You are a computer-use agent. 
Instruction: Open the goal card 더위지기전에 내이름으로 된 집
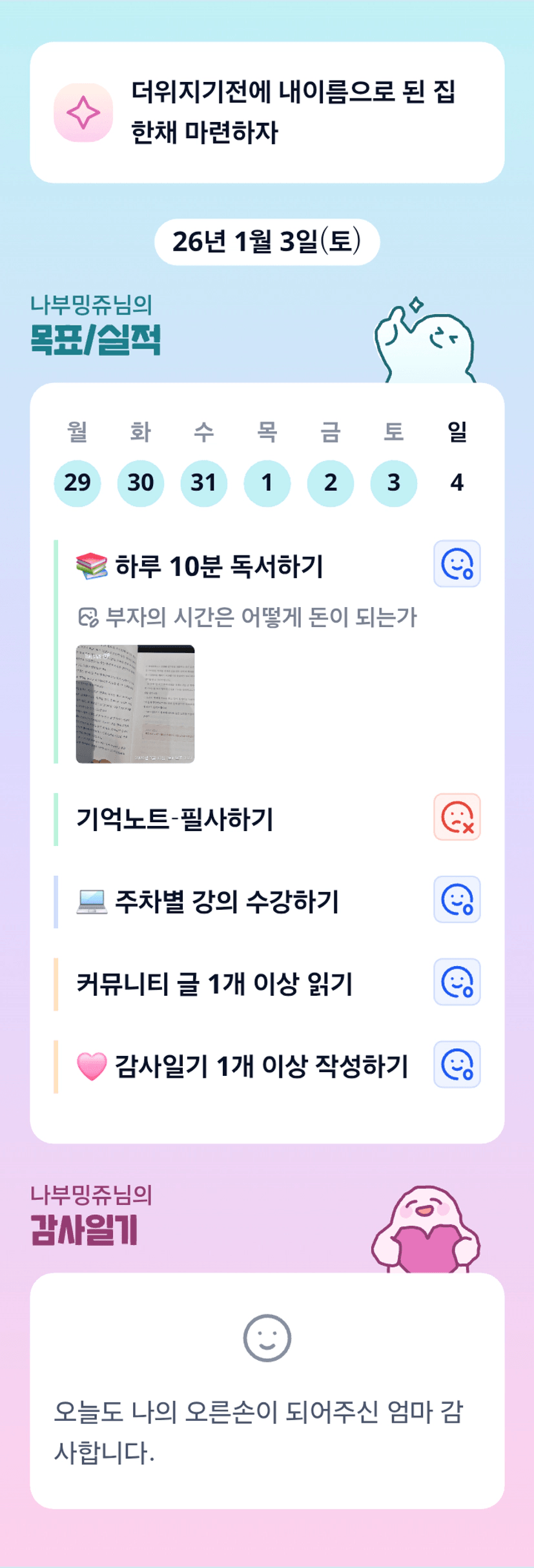click(x=267, y=112)
